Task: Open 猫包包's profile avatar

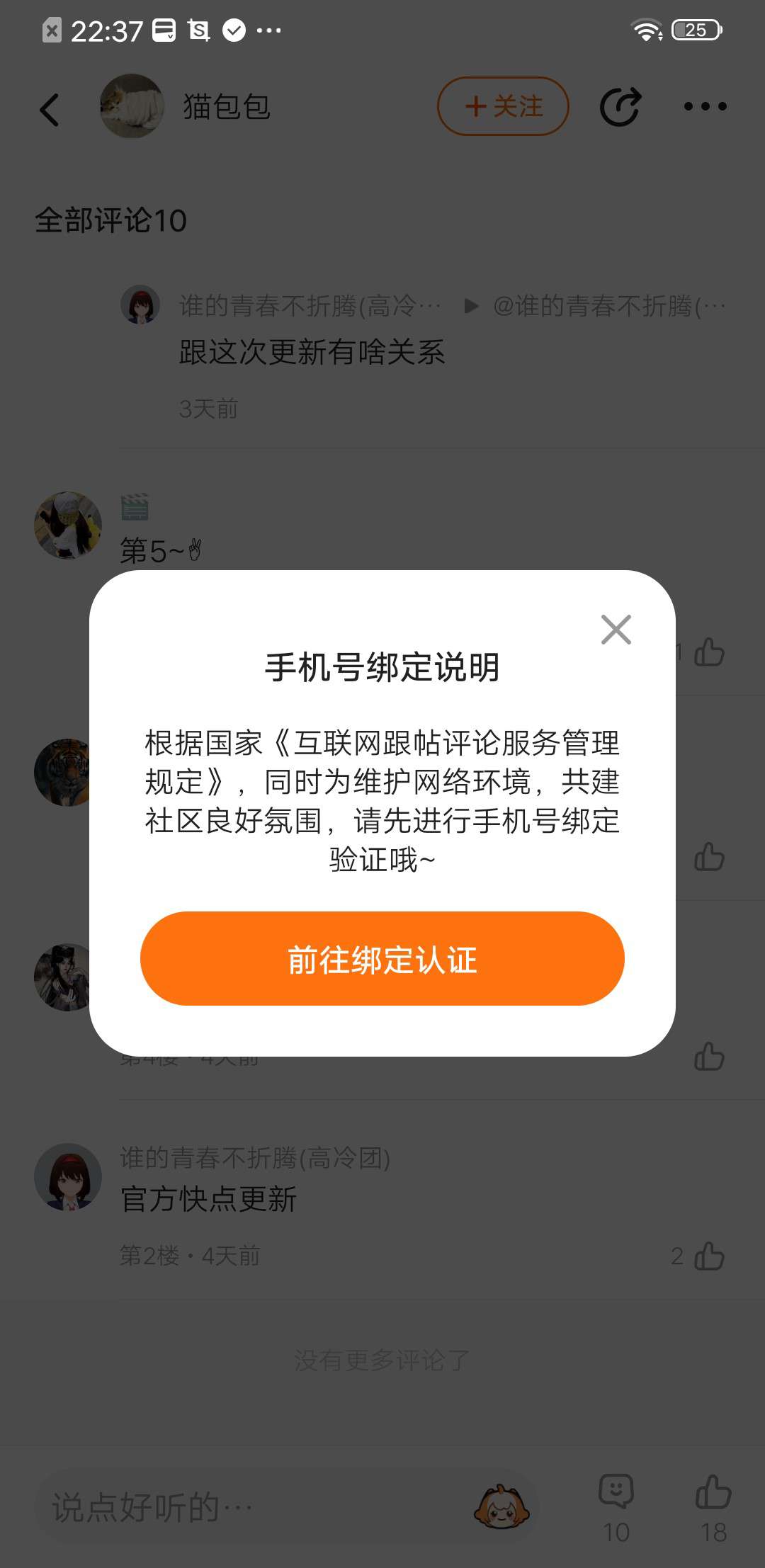Action: click(x=132, y=107)
